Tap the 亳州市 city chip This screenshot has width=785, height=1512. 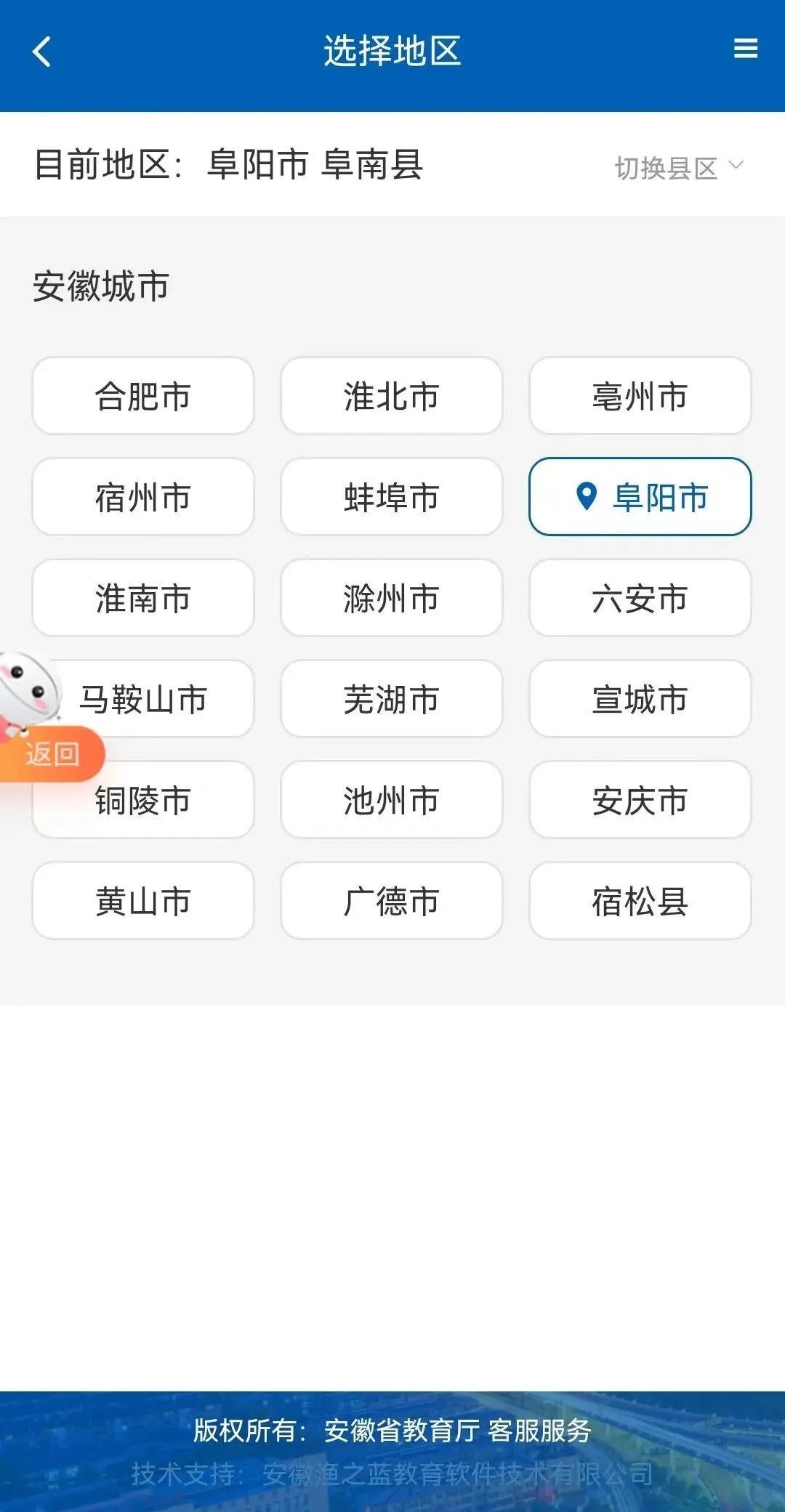click(x=640, y=396)
